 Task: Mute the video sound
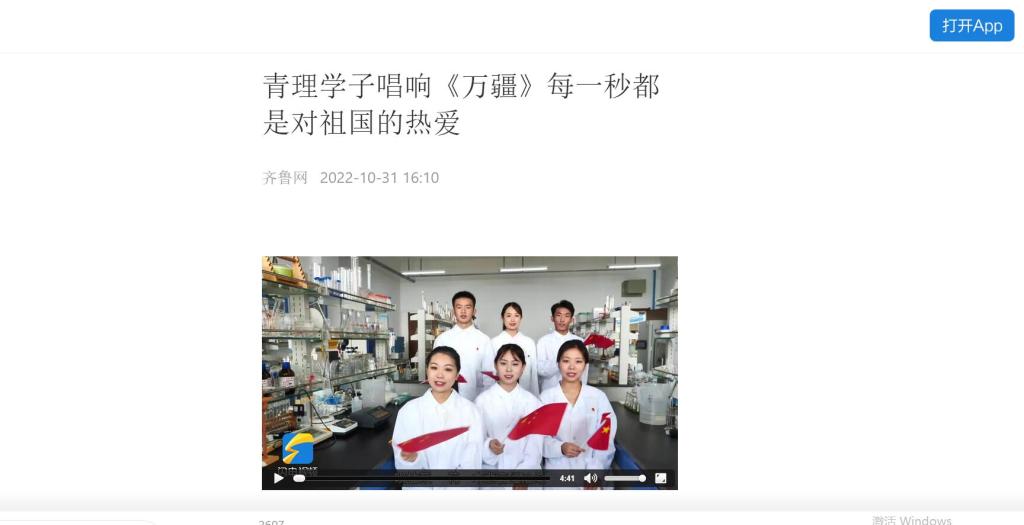(590, 478)
